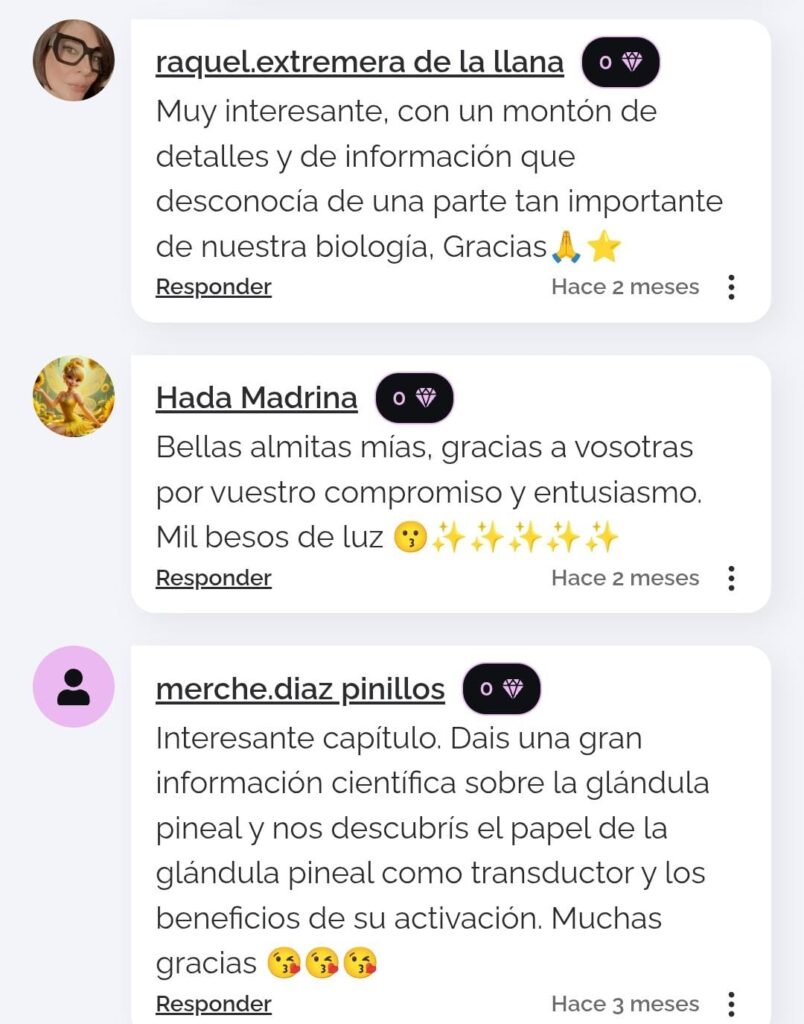Image resolution: width=804 pixels, height=1024 pixels.
Task: Open merche.diaz pinillos's username link
Action: [x=300, y=689]
